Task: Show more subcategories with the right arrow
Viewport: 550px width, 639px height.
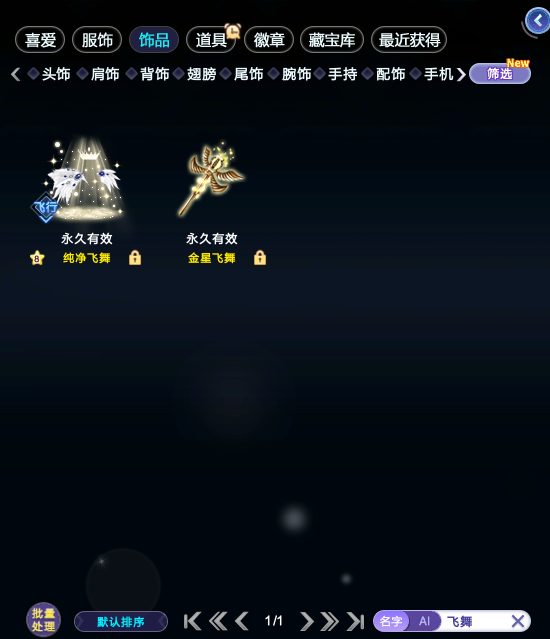Action: (x=461, y=74)
